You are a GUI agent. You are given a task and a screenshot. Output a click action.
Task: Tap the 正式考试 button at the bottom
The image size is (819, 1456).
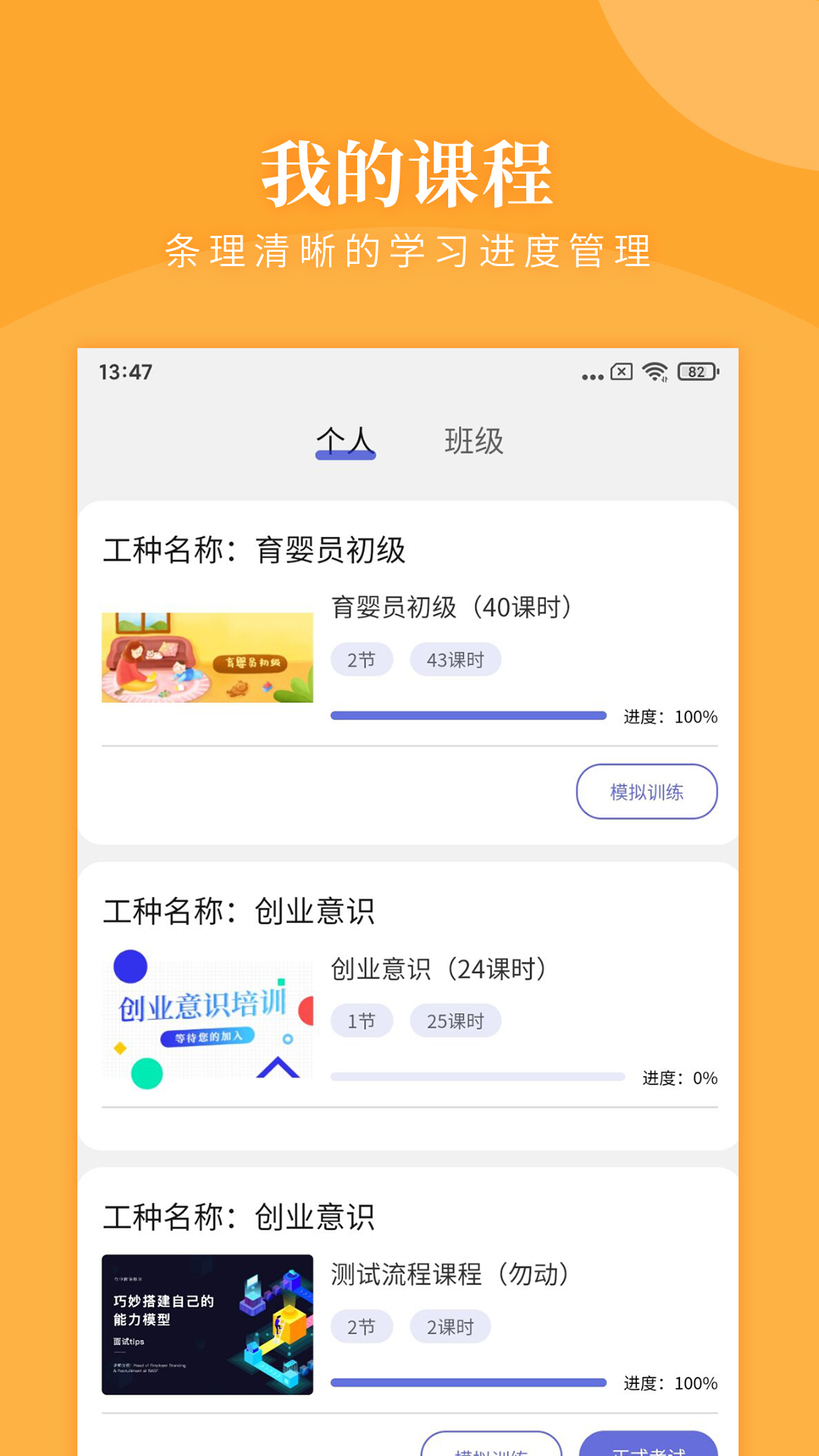pyautogui.click(x=648, y=1446)
